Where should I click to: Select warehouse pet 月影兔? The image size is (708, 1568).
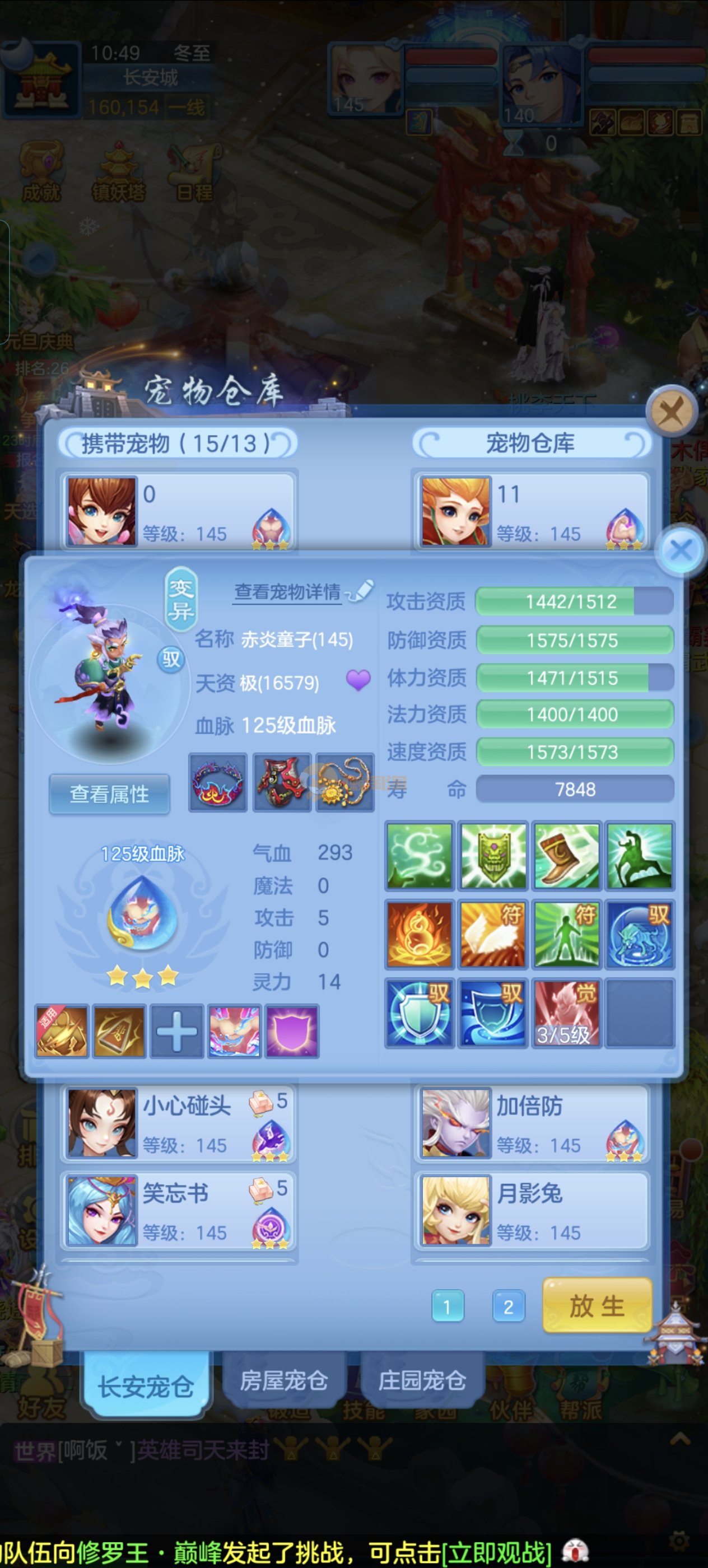[x=532, y=1211]
